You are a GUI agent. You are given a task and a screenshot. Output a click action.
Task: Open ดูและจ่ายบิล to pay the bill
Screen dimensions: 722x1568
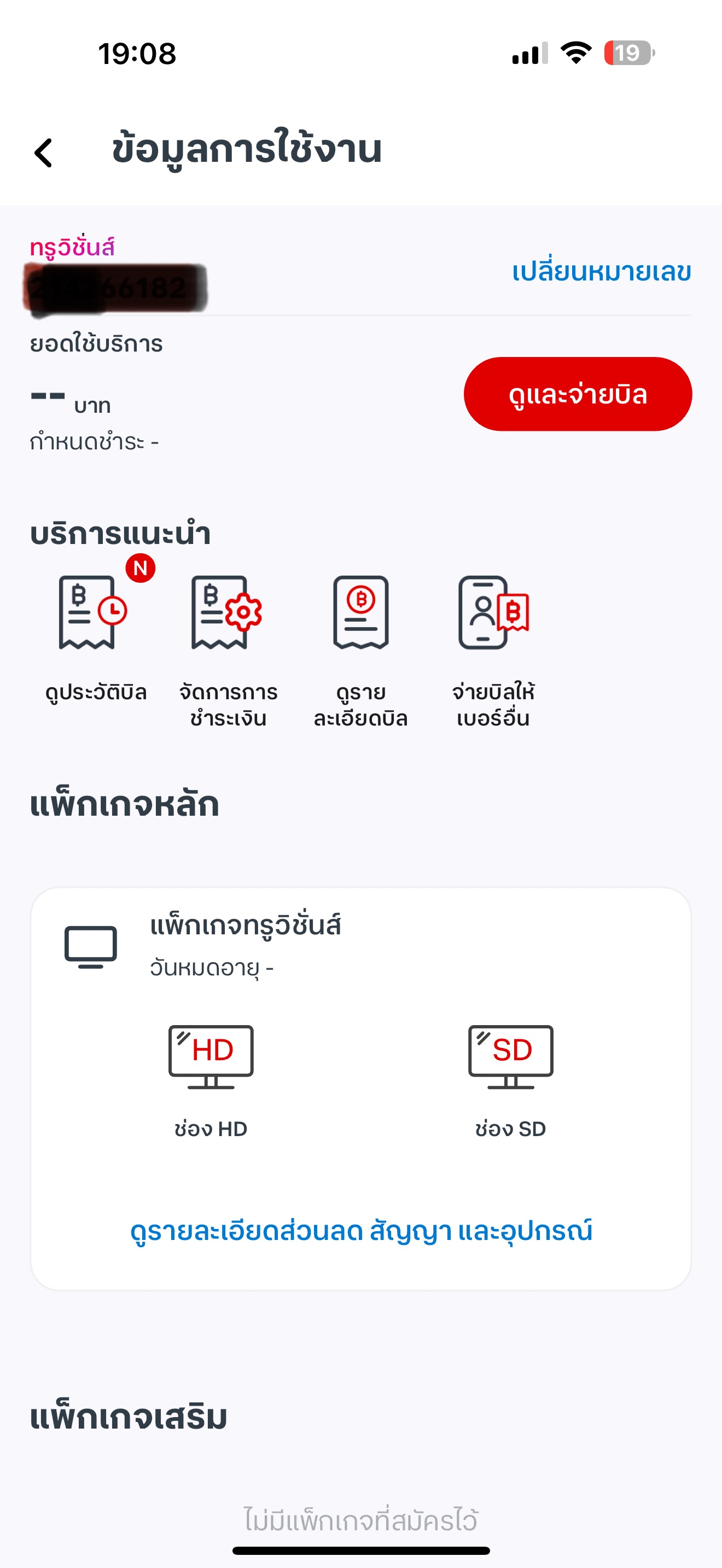tap(578, 394)
